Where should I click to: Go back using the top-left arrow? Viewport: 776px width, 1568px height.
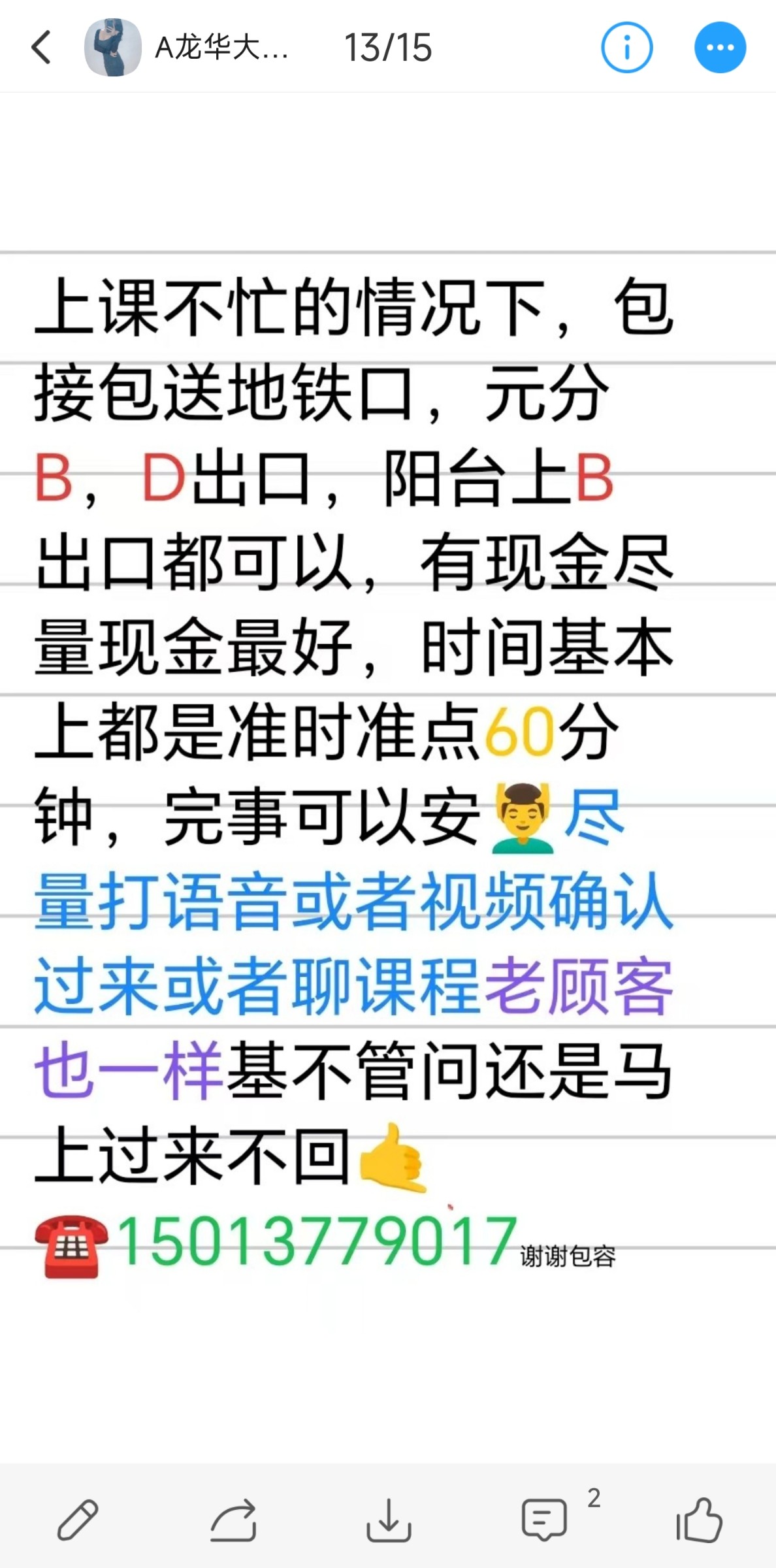[42, 48]
